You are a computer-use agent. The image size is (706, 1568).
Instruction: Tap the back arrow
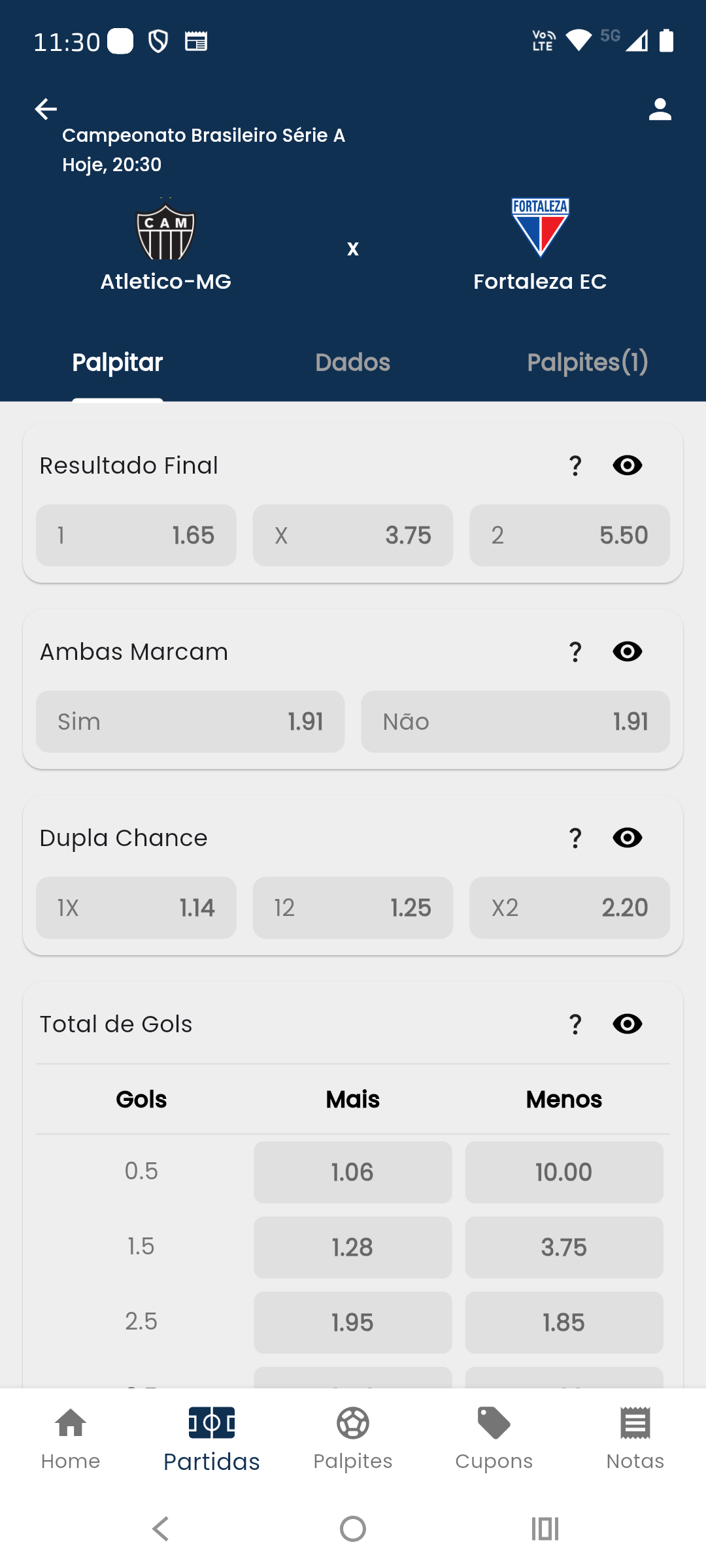click(46, 108)
